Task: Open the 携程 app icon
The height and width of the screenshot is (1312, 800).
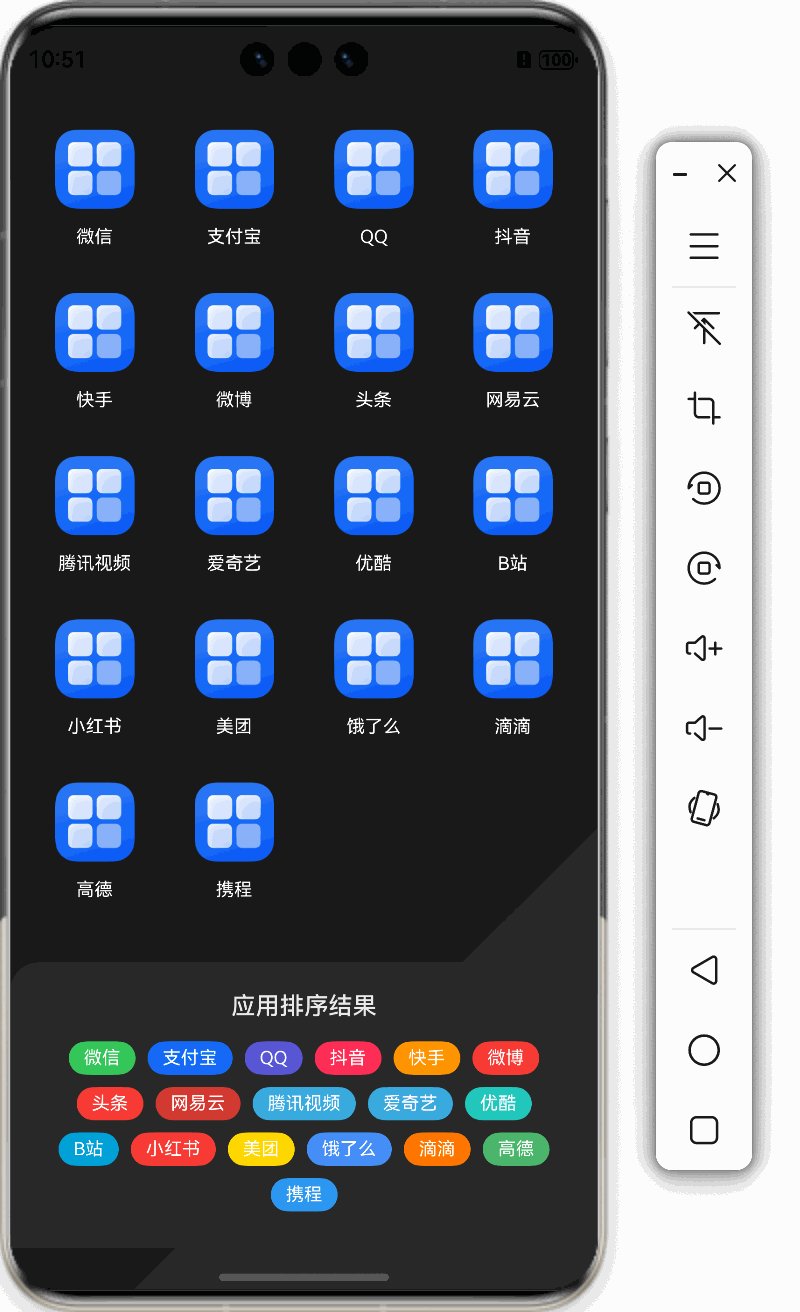Action: [234, 821]
